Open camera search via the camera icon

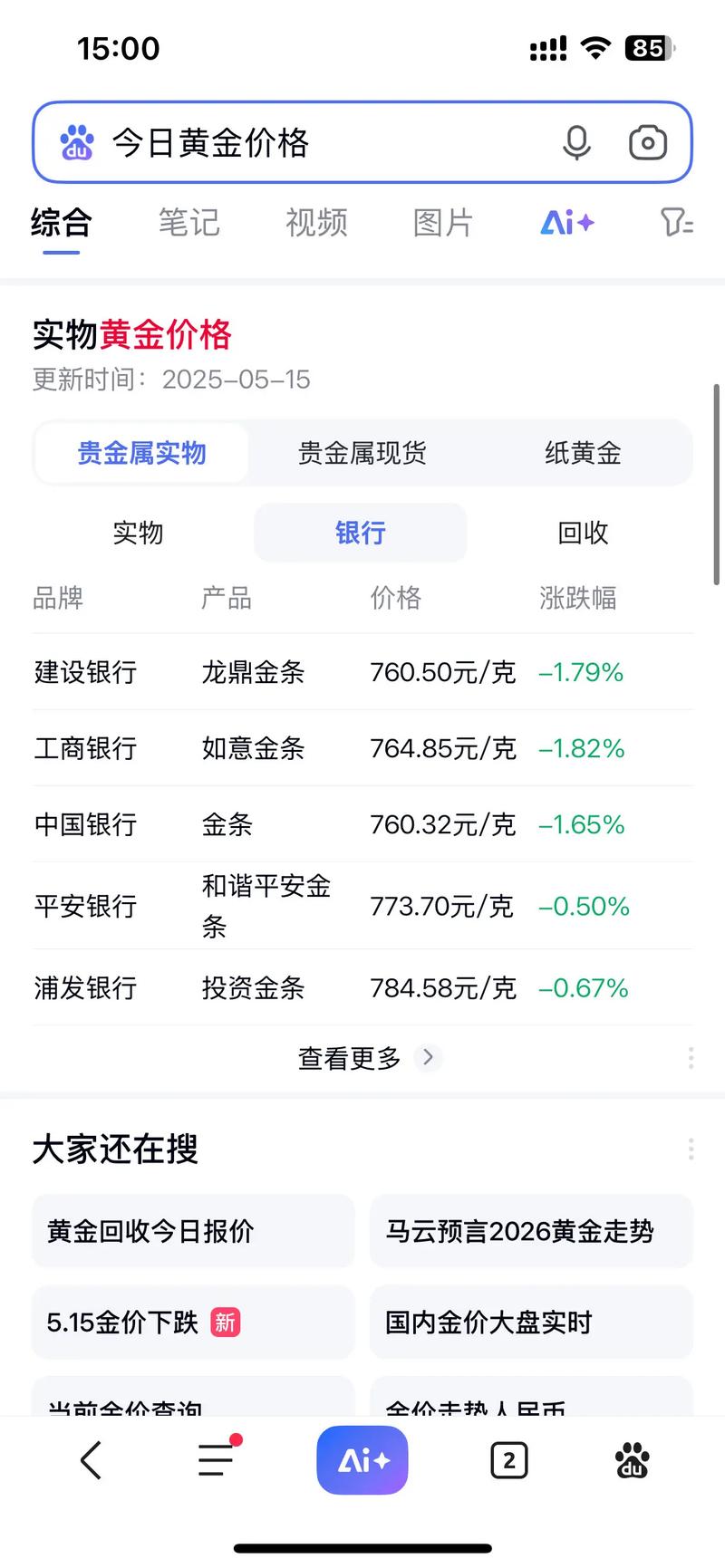click(647, 142)
